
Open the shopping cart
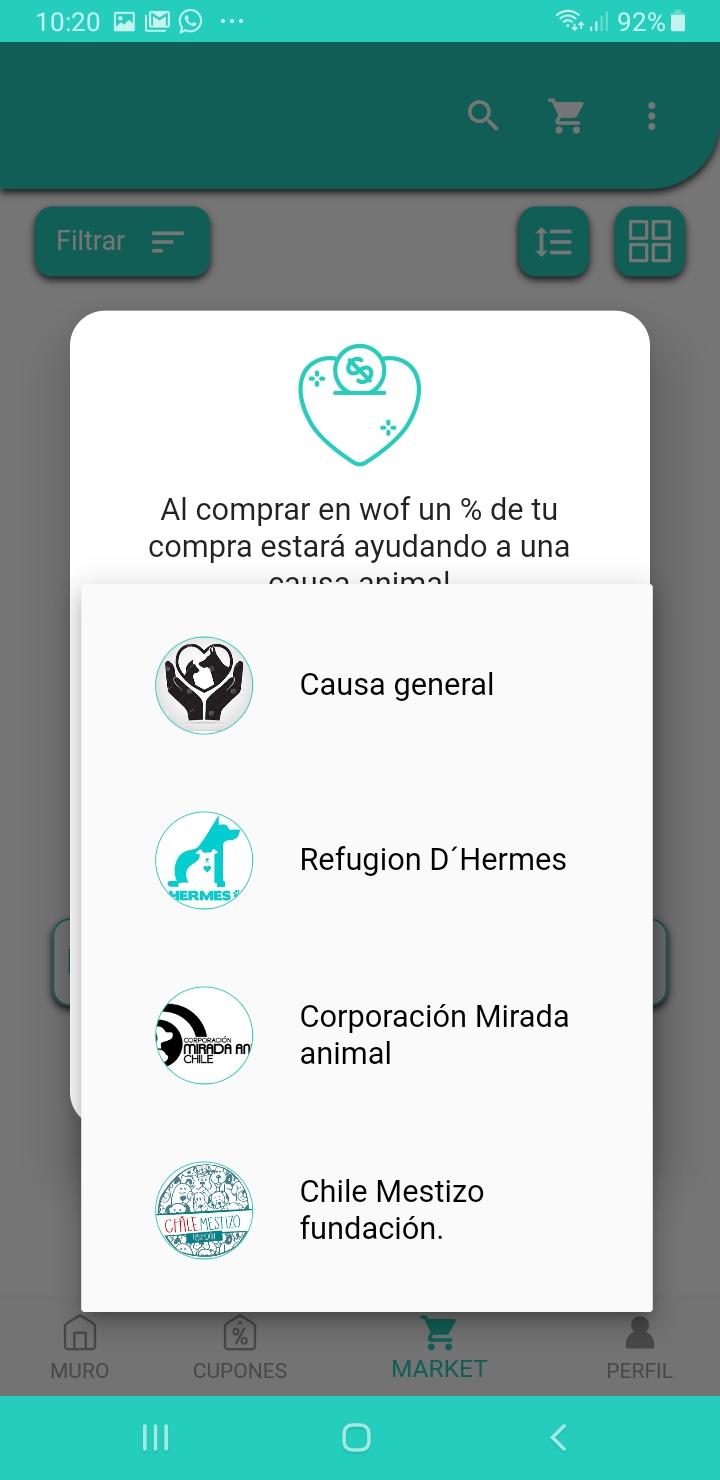pyautogui.click(x=567, y=116)
